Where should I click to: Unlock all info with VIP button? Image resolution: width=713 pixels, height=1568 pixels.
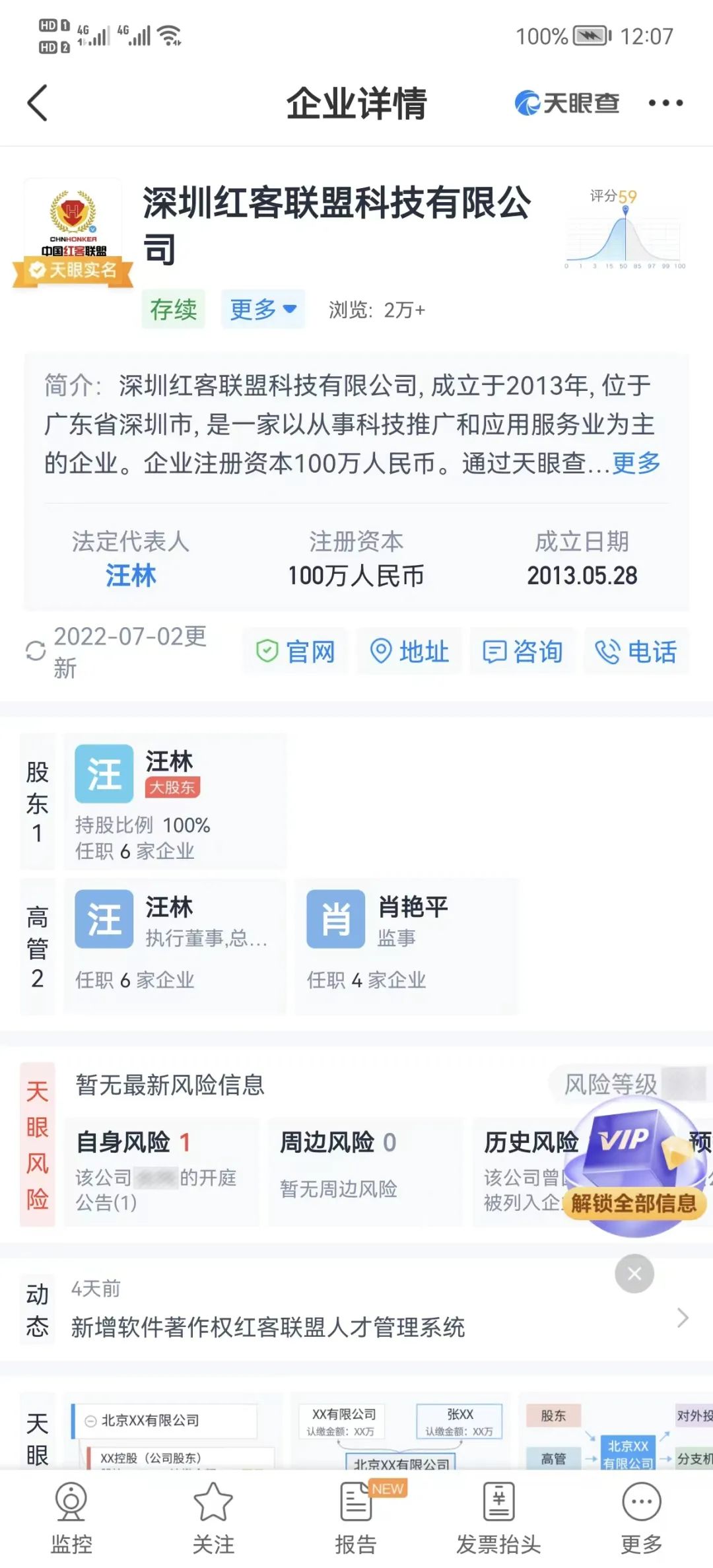point(634,1203)
